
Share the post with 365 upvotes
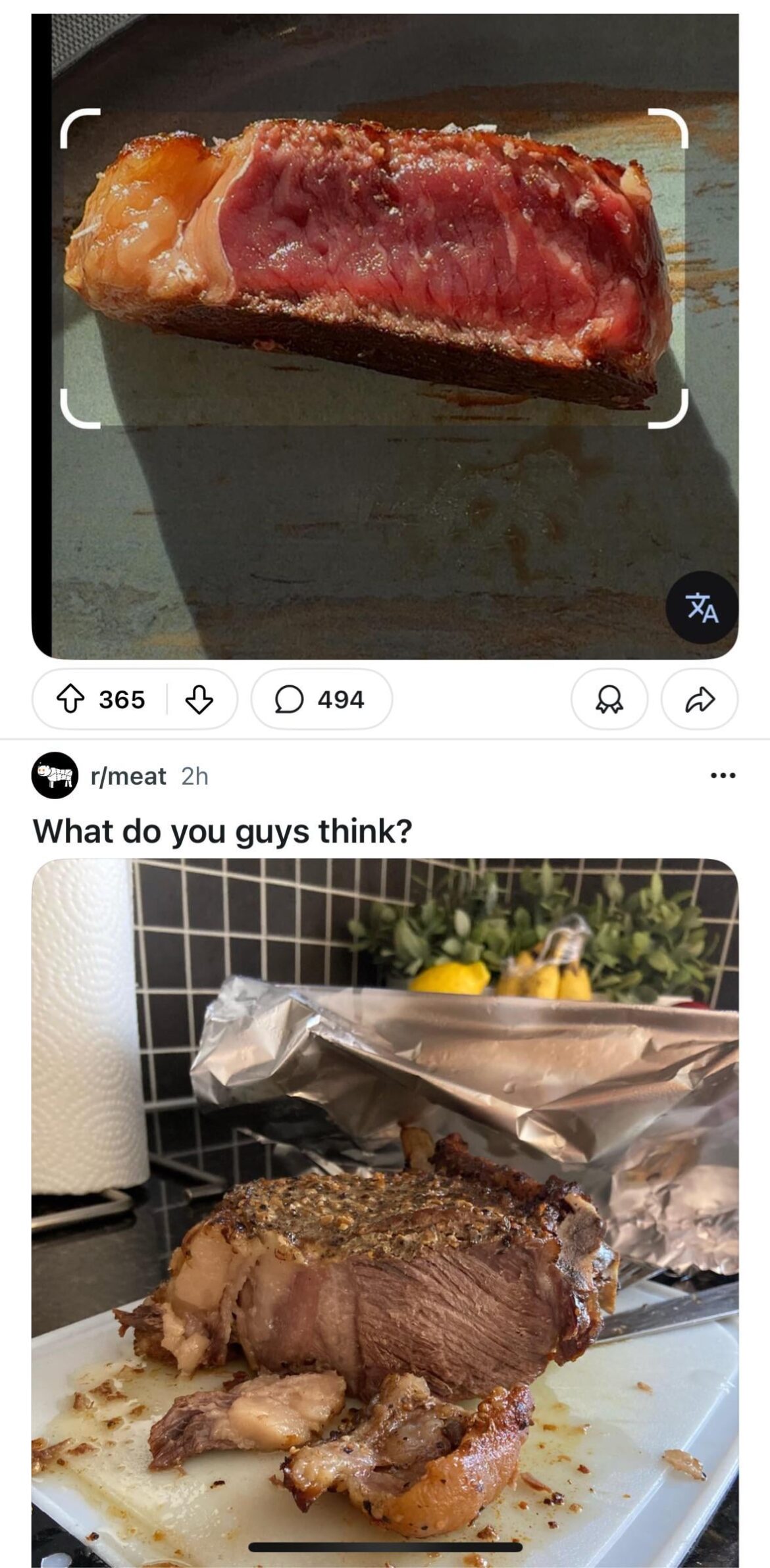click(x=699, y=700)
